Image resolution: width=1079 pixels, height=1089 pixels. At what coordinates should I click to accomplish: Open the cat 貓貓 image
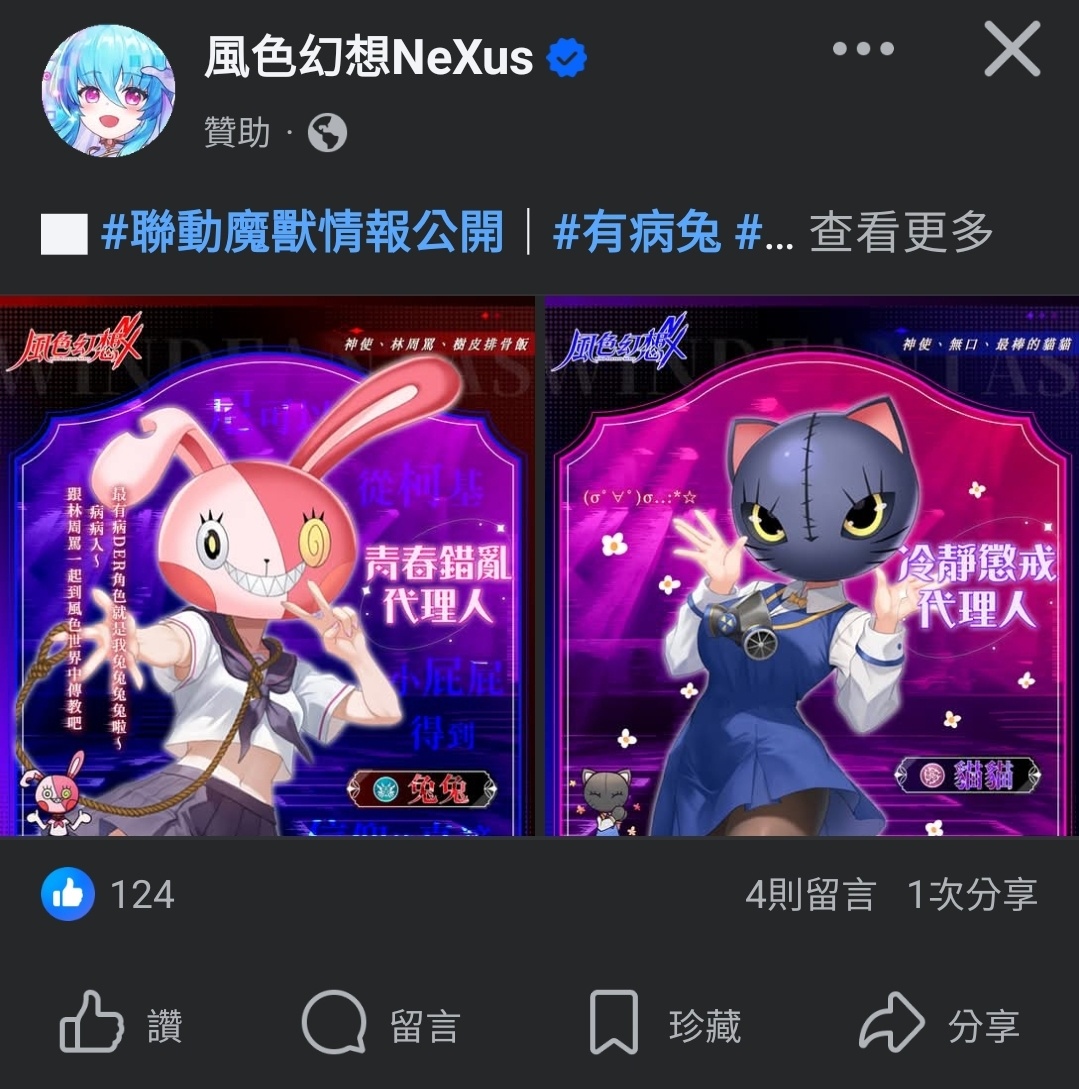811,565
